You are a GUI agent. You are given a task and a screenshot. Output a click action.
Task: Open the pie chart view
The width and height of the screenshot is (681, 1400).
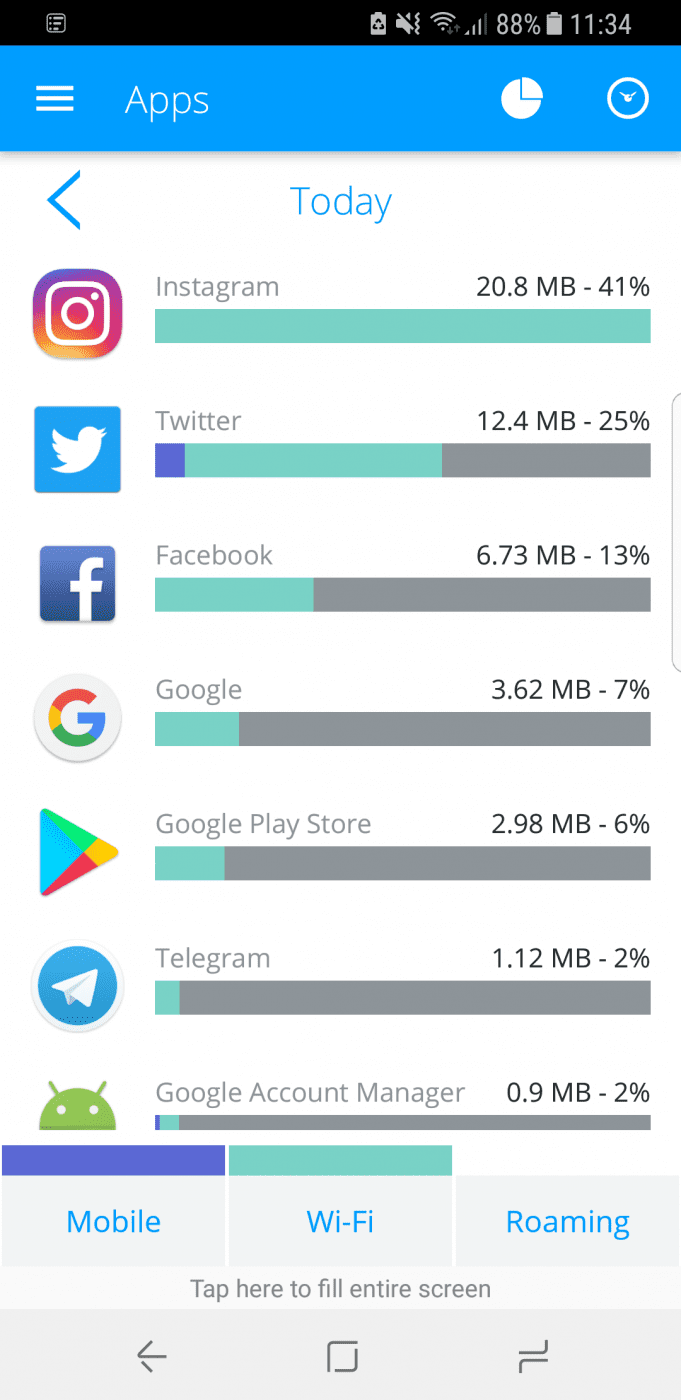pyautogui.click(x=521, y=99)
